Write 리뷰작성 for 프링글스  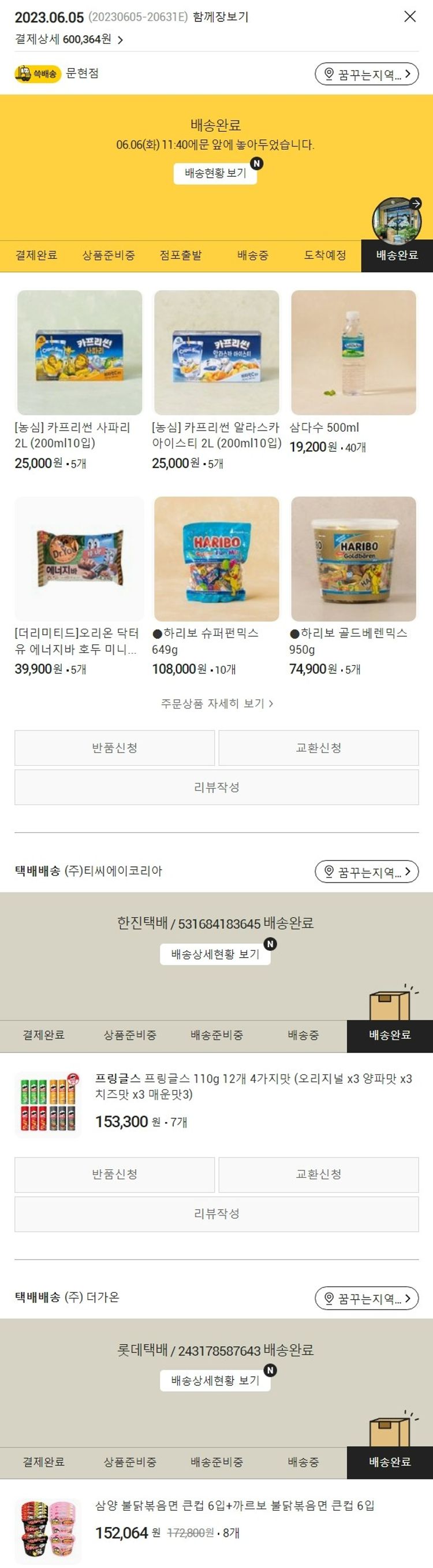coord(216,1214)
